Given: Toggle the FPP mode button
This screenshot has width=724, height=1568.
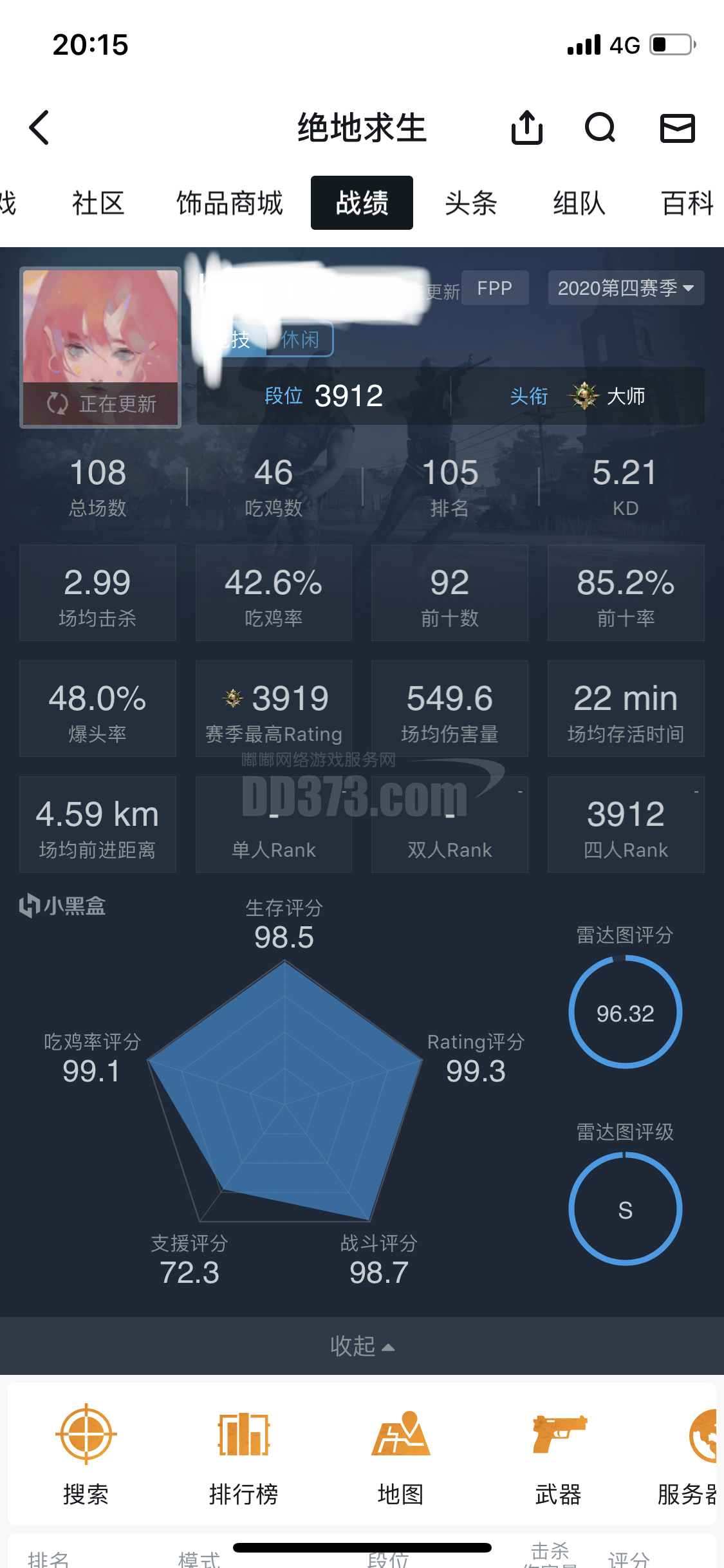Looking at the screenshot, I should [494, 288].
